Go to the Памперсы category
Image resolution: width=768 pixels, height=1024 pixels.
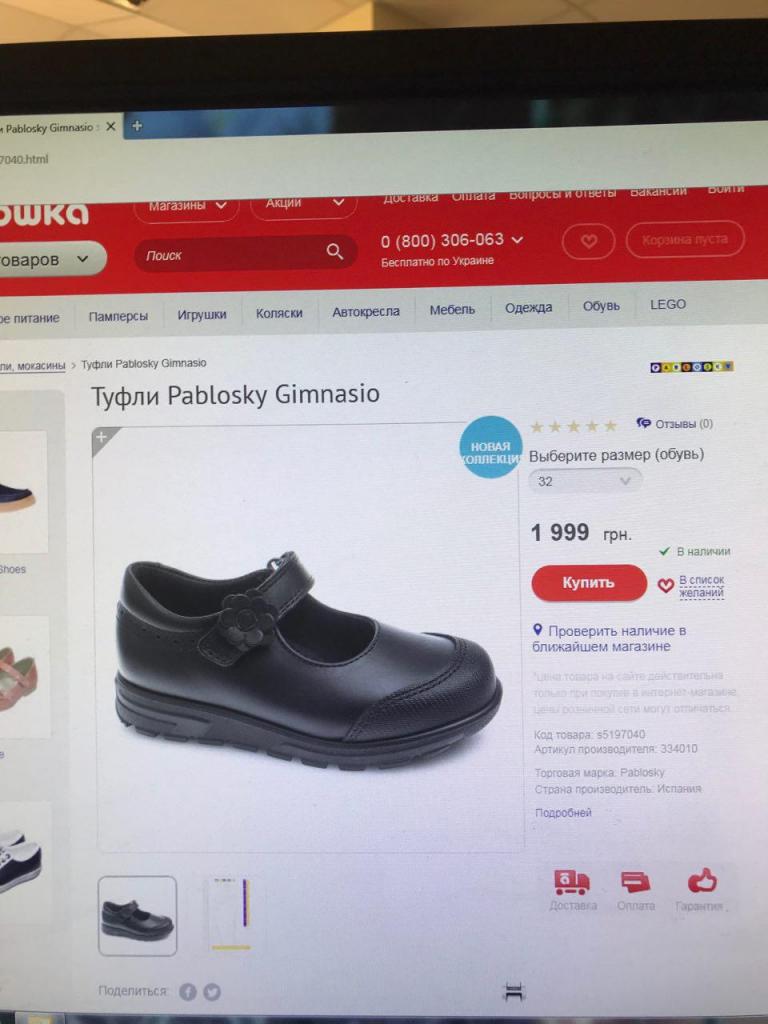[x=118, y=316]
